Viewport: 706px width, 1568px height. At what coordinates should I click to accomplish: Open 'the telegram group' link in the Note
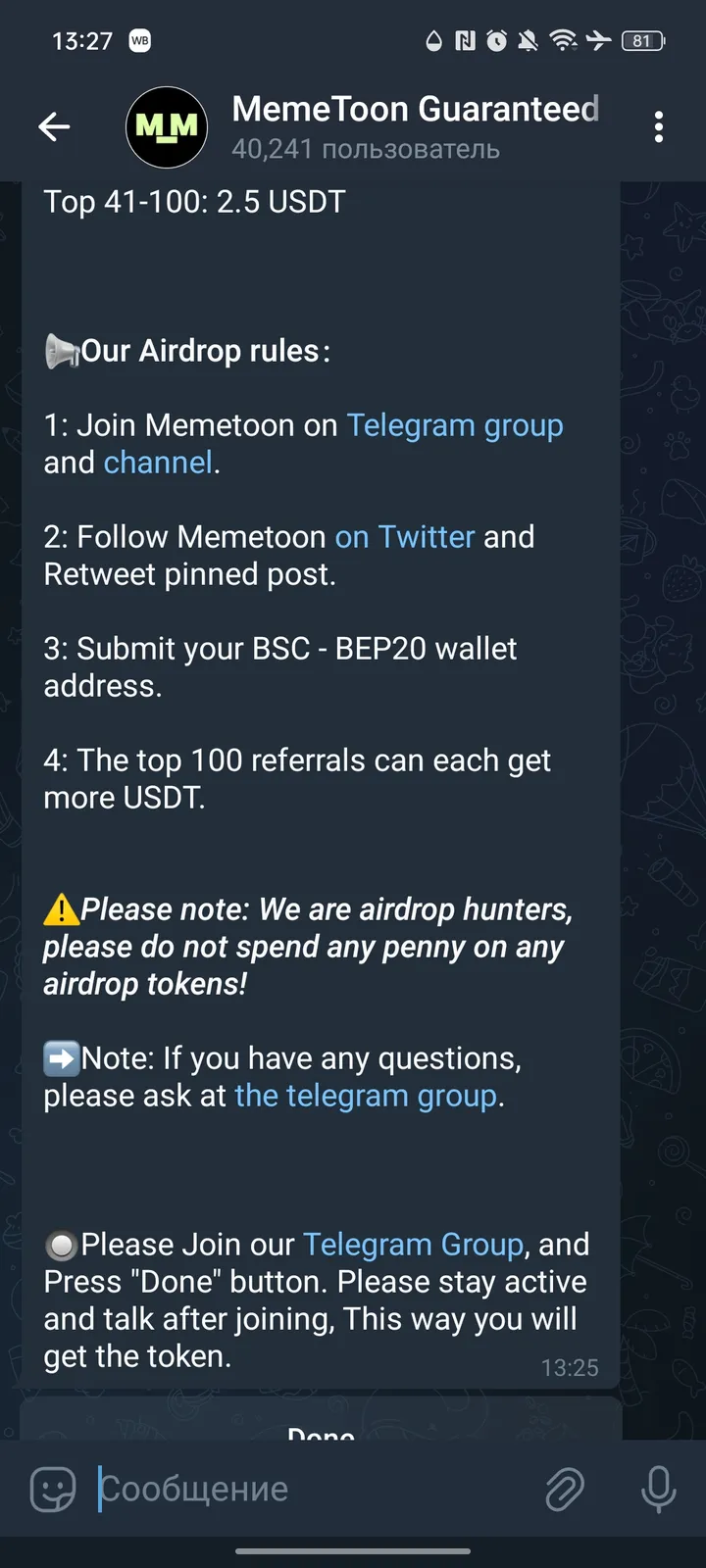(x=365, y=1096)
